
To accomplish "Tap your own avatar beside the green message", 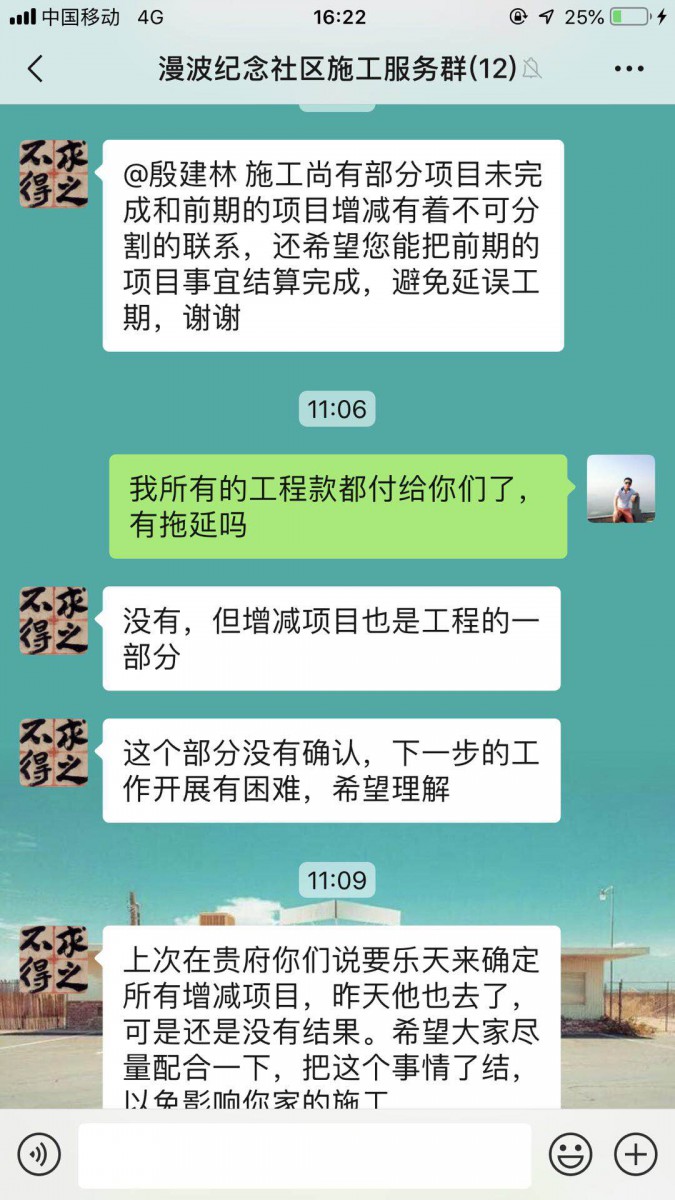I will pyautogui.click(x=620, y=489).
